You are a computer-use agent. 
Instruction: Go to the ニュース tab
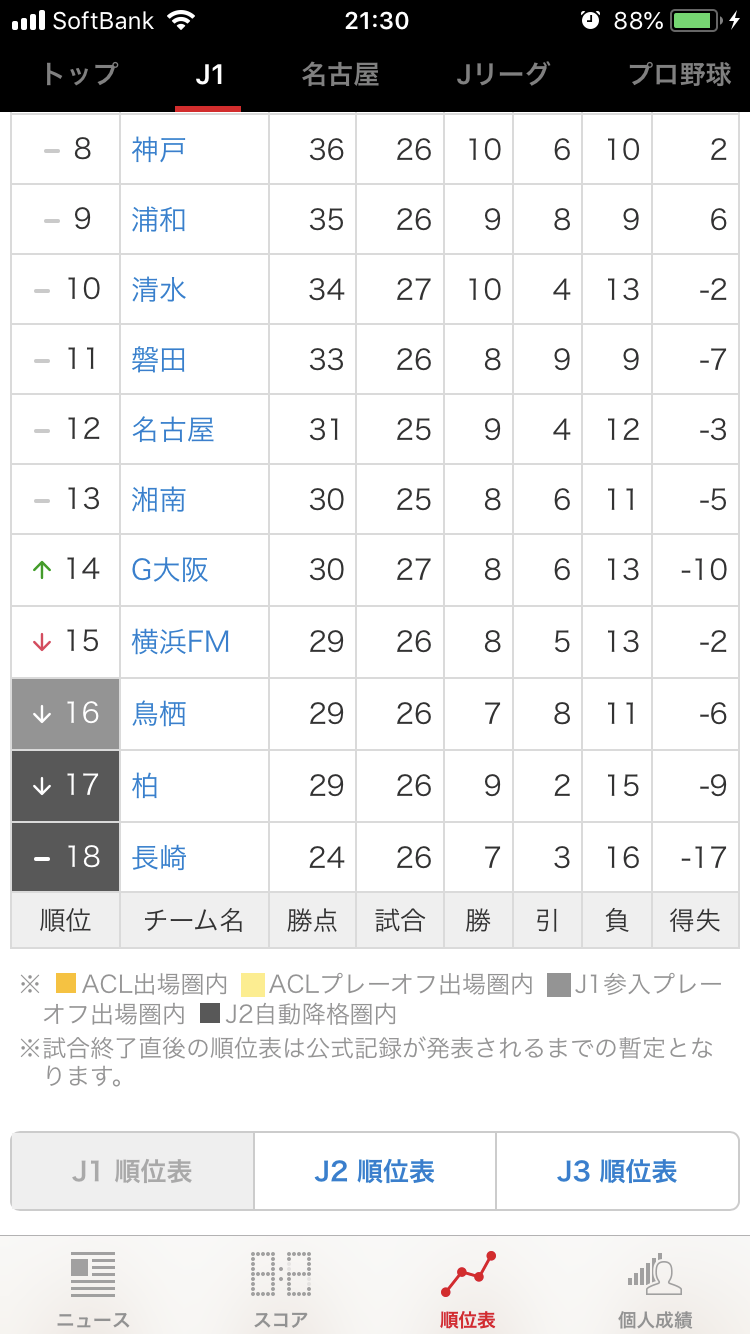click(x=93, y=1288)
